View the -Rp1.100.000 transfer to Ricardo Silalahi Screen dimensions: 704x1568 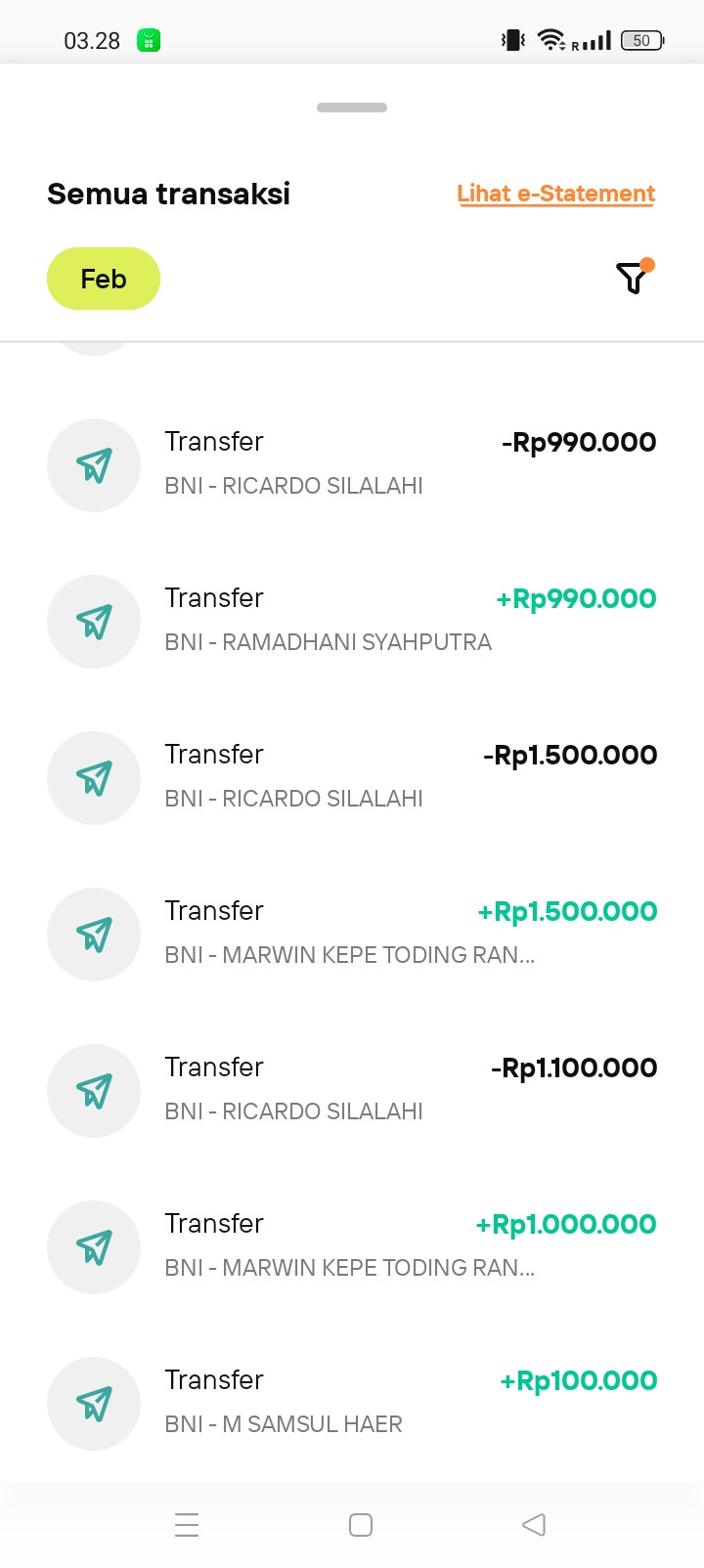(x=352, y=1090)
